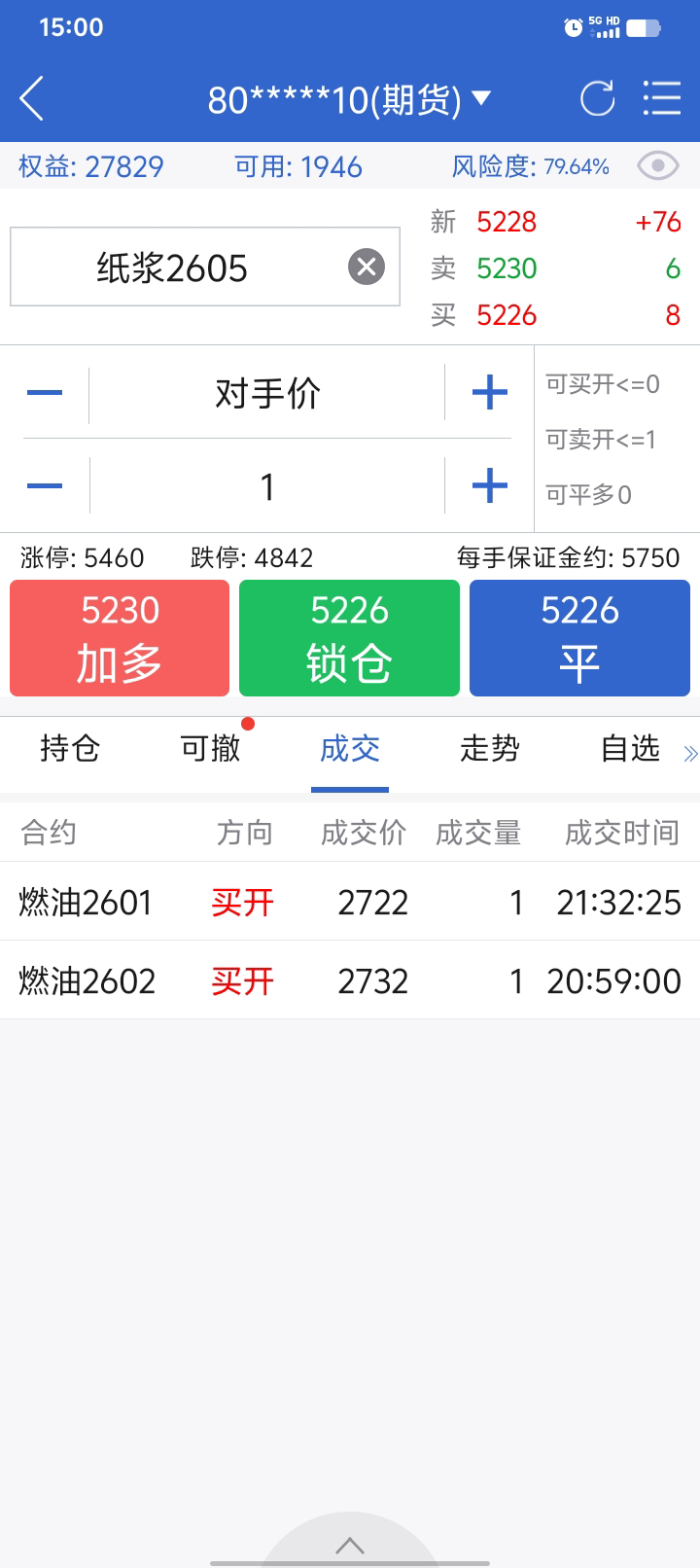Select the contract input 纸浆2605
Viewport: 700px width, 1568px height.
tap(173, 267)
